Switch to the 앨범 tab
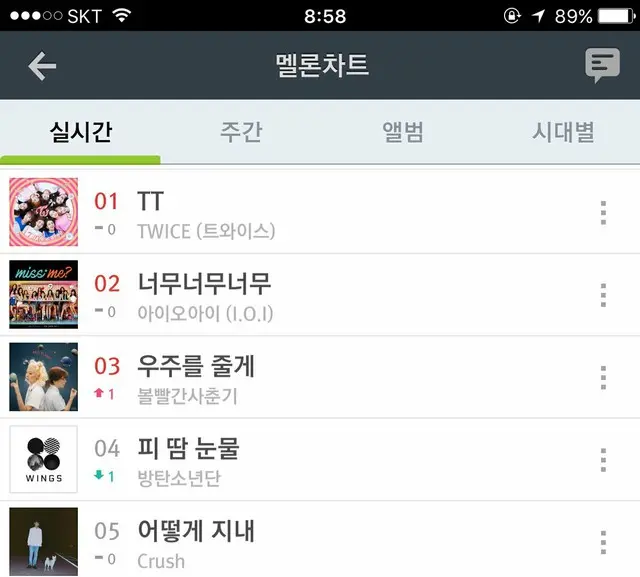Image resolution: width=640 pixels, height=577 pixels. pos(402,132)
